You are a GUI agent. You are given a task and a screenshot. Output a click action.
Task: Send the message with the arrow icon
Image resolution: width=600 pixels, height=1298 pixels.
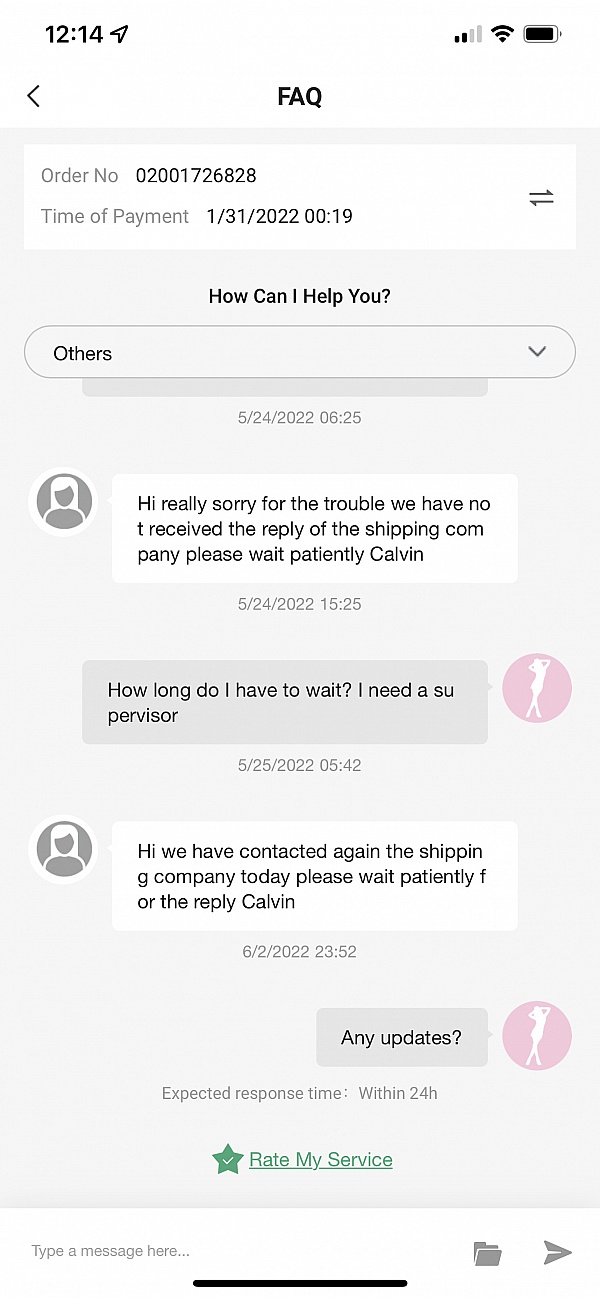557,1251
